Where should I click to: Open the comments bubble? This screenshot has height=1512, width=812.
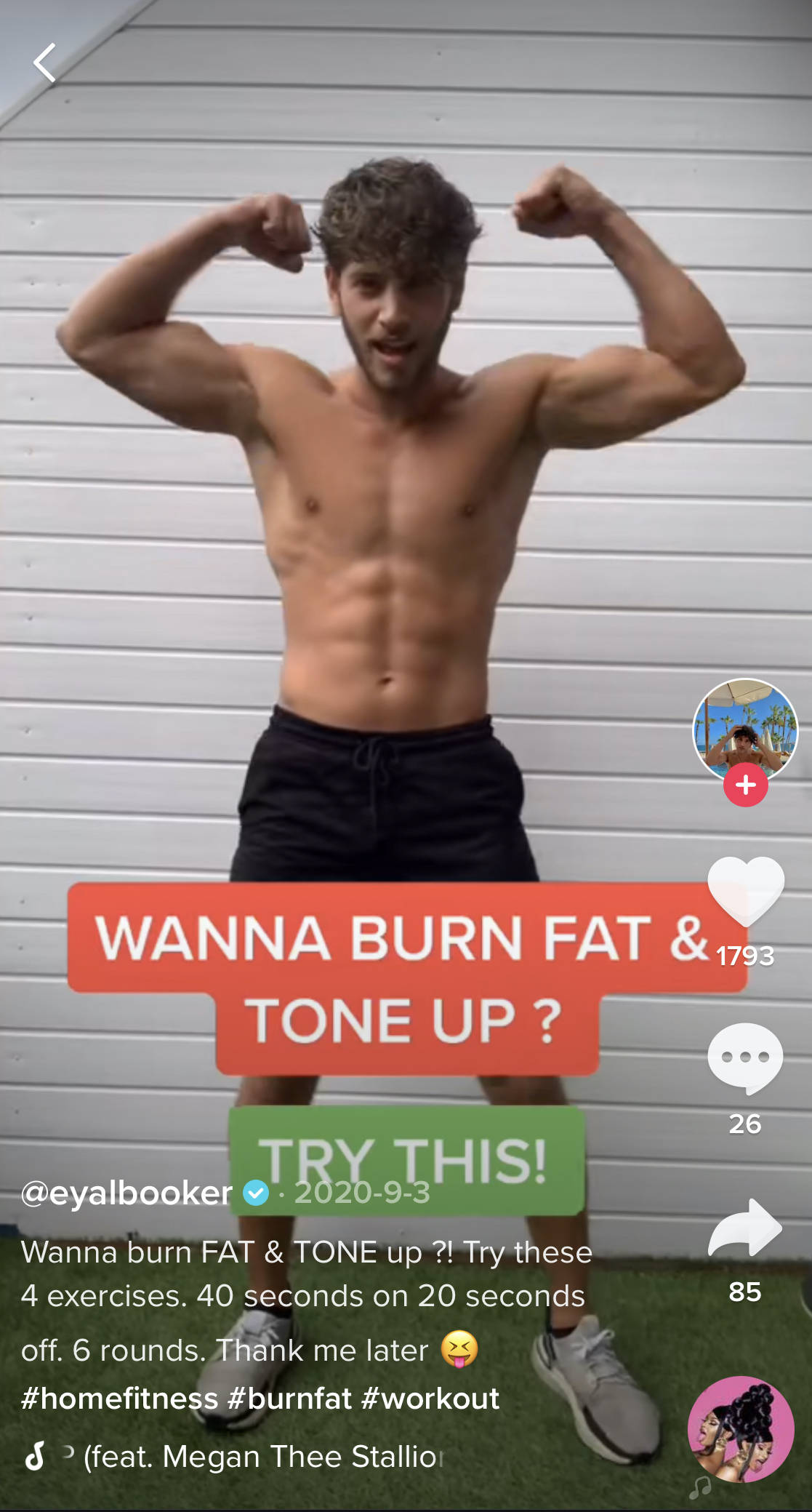click(x=745, y=1058)
